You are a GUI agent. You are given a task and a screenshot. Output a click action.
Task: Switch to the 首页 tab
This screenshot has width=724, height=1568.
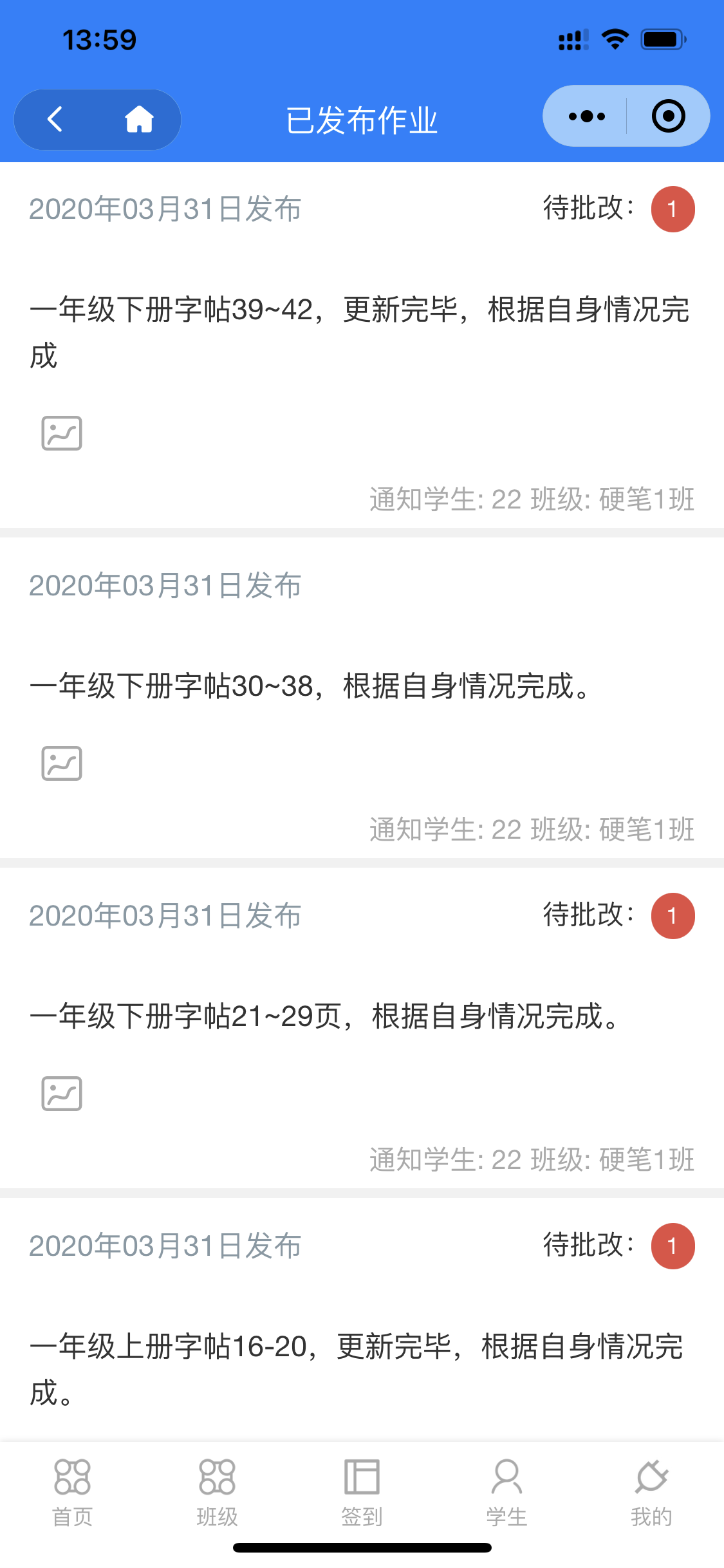(x=72, y=1493)
